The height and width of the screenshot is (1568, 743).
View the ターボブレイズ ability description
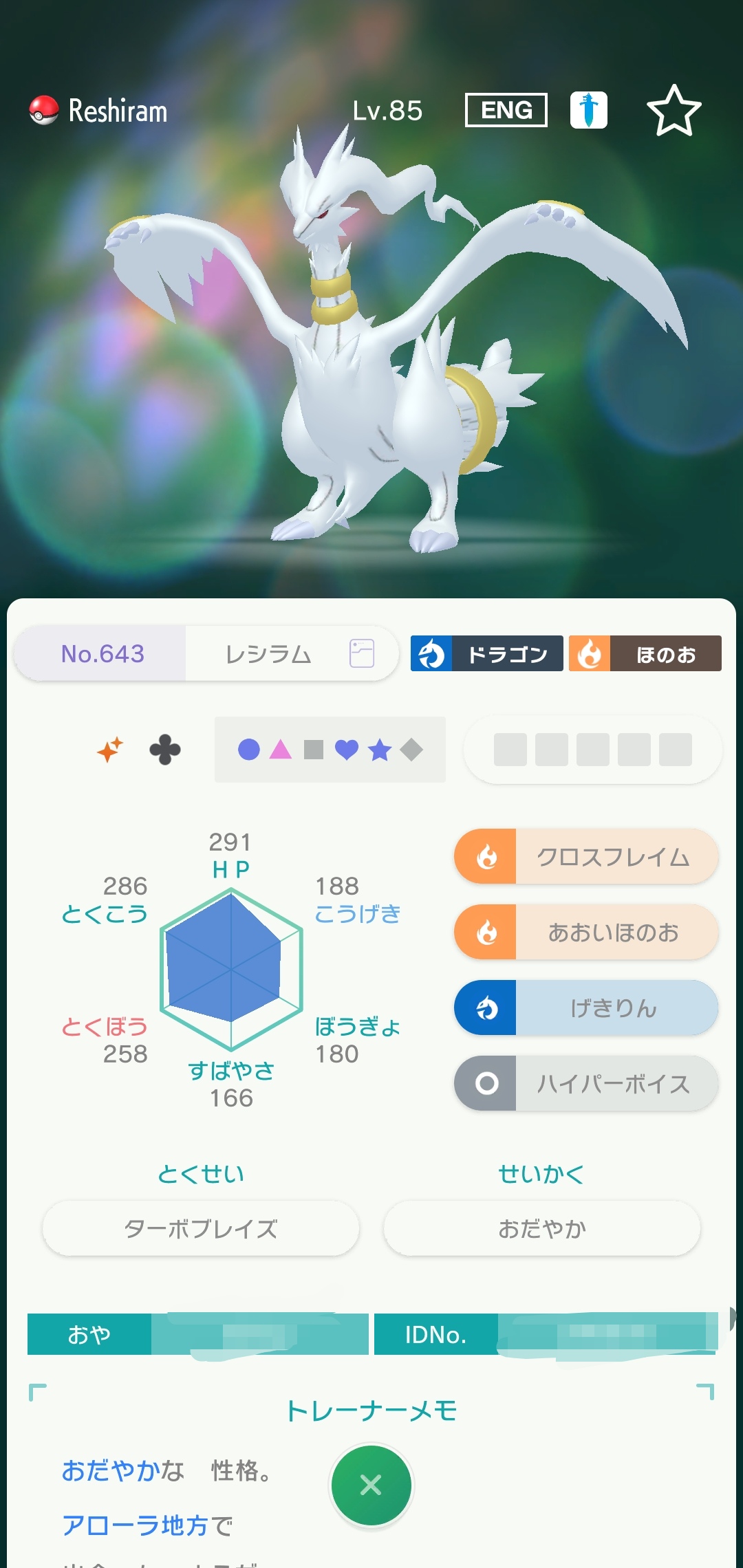tap(201, 1228)
